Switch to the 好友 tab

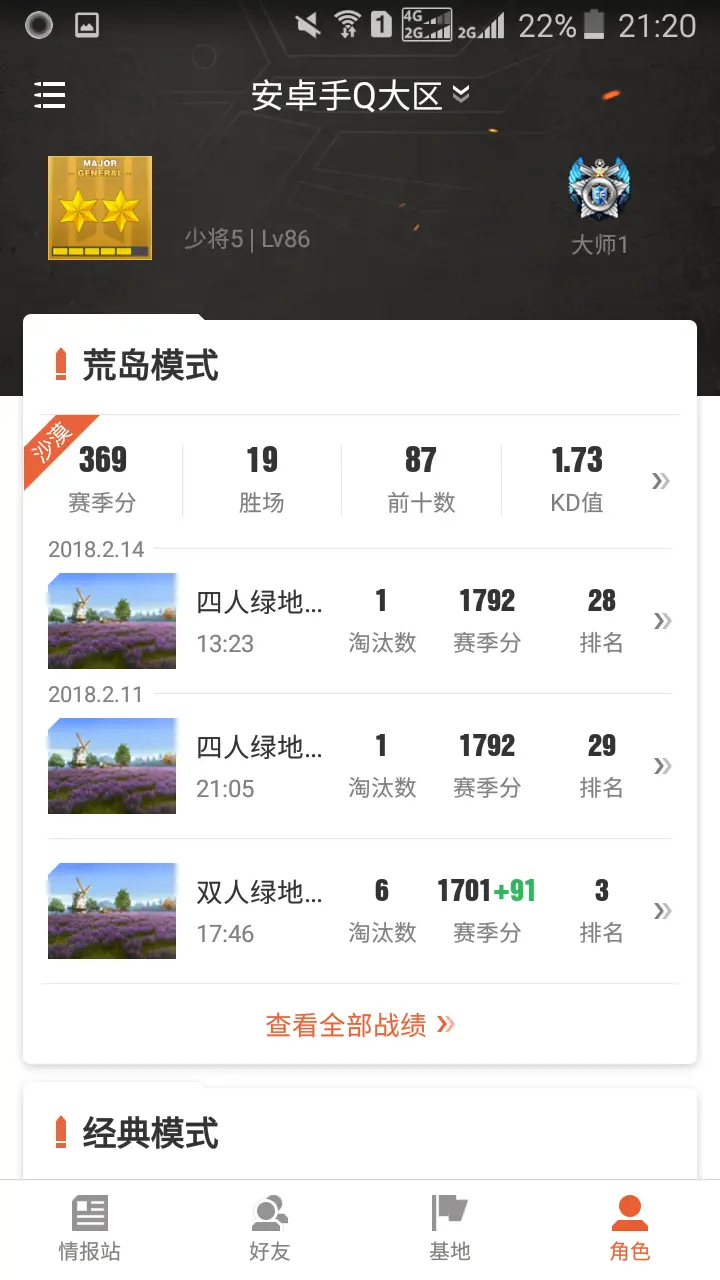coord(270,1229)
